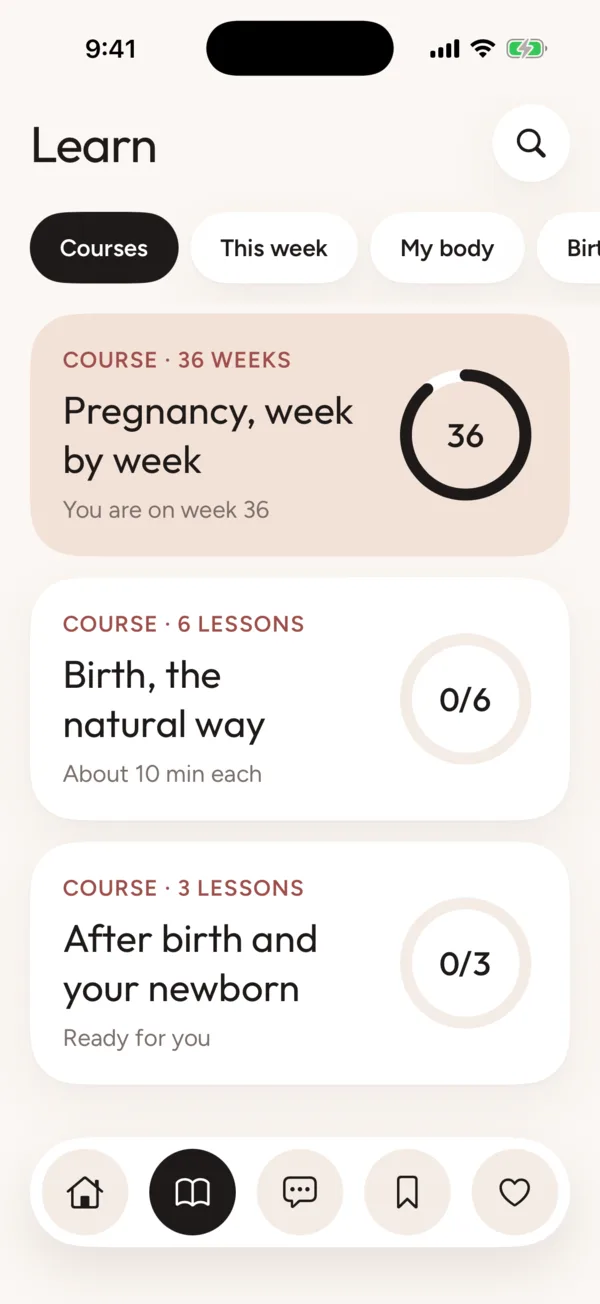
Task: Select the Courses chip
Action: 104,248
